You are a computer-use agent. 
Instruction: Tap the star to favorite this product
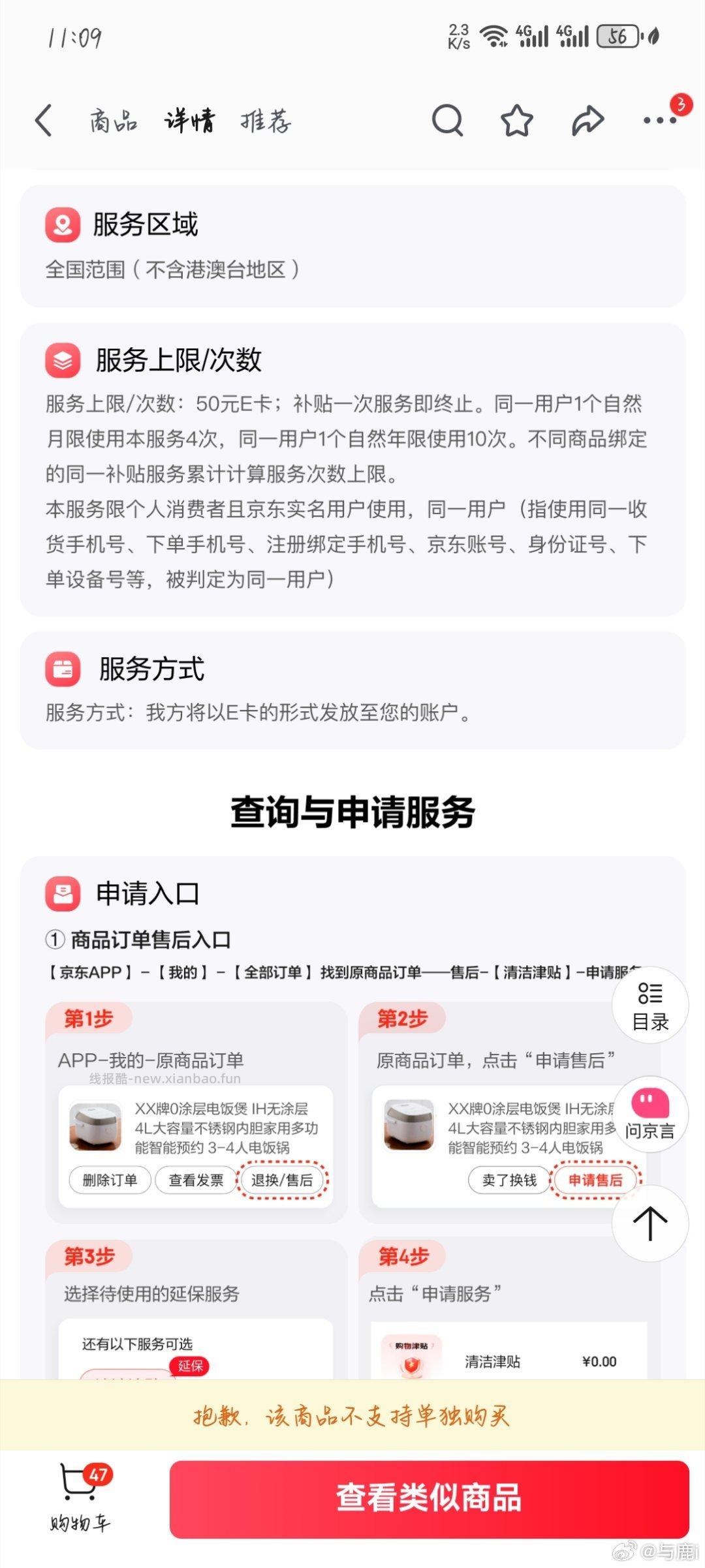pos(516,120)
